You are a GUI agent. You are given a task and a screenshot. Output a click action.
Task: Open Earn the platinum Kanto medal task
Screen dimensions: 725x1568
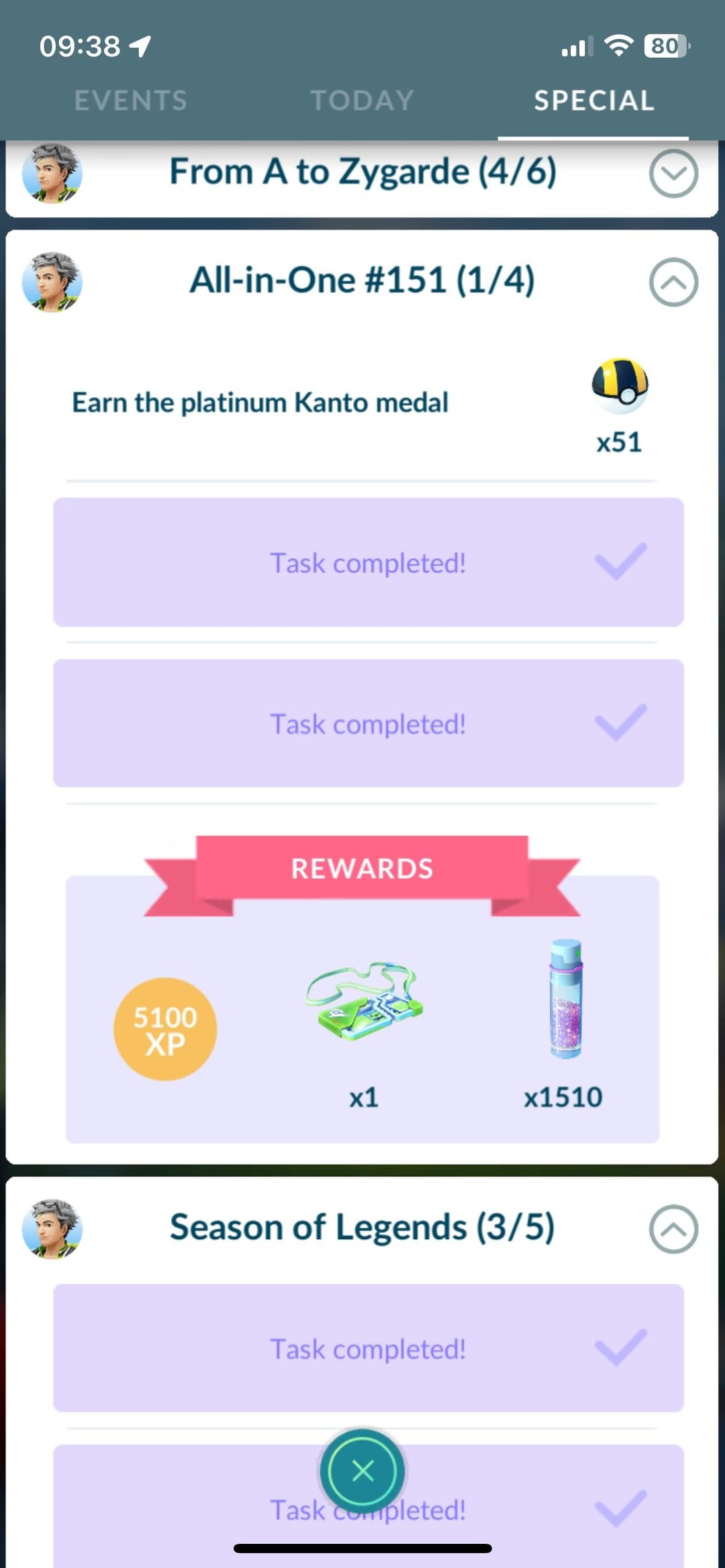click(260, 403)
